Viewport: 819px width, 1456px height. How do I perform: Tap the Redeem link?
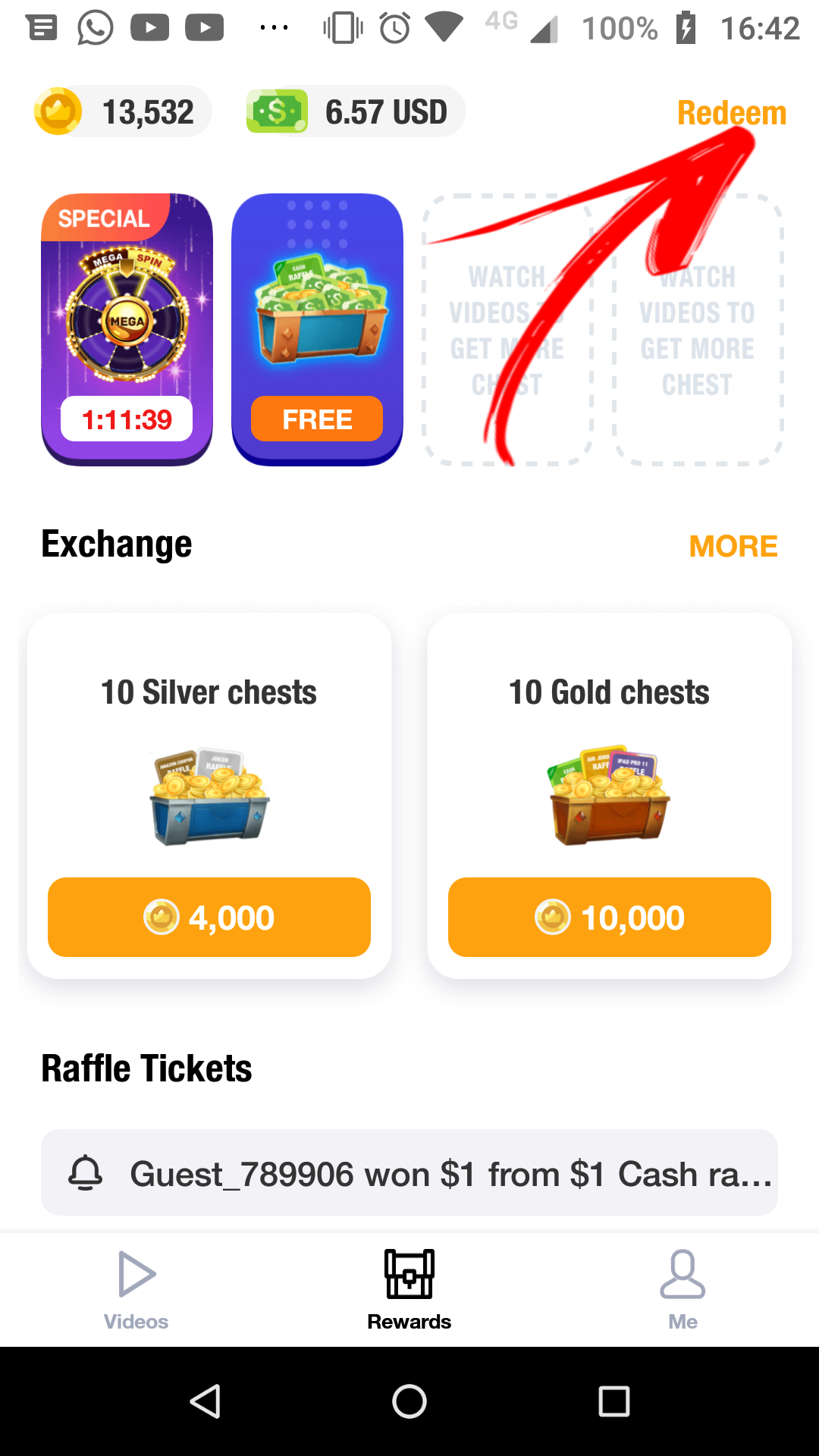pos(731,113)
